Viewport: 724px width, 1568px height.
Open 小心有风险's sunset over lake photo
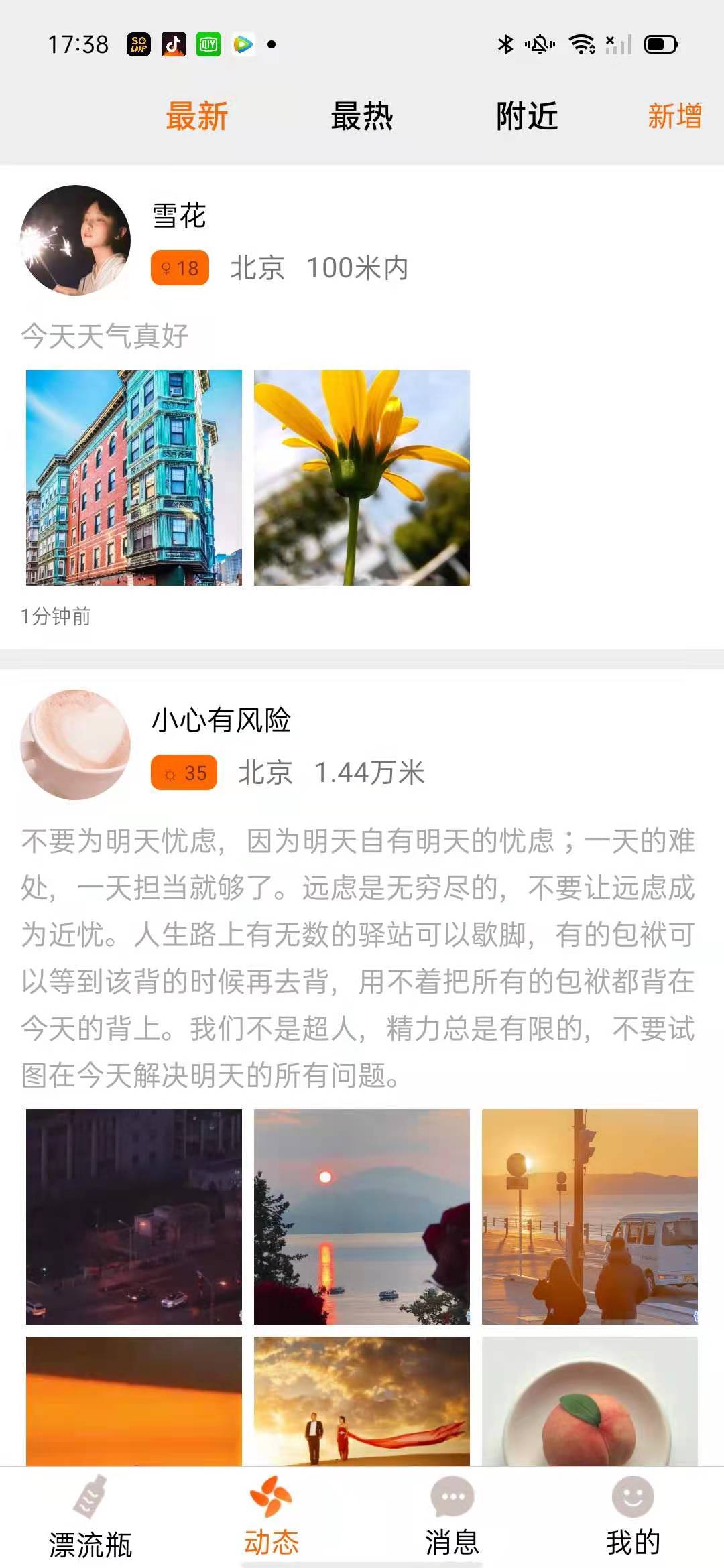[x=362, y=1216]
